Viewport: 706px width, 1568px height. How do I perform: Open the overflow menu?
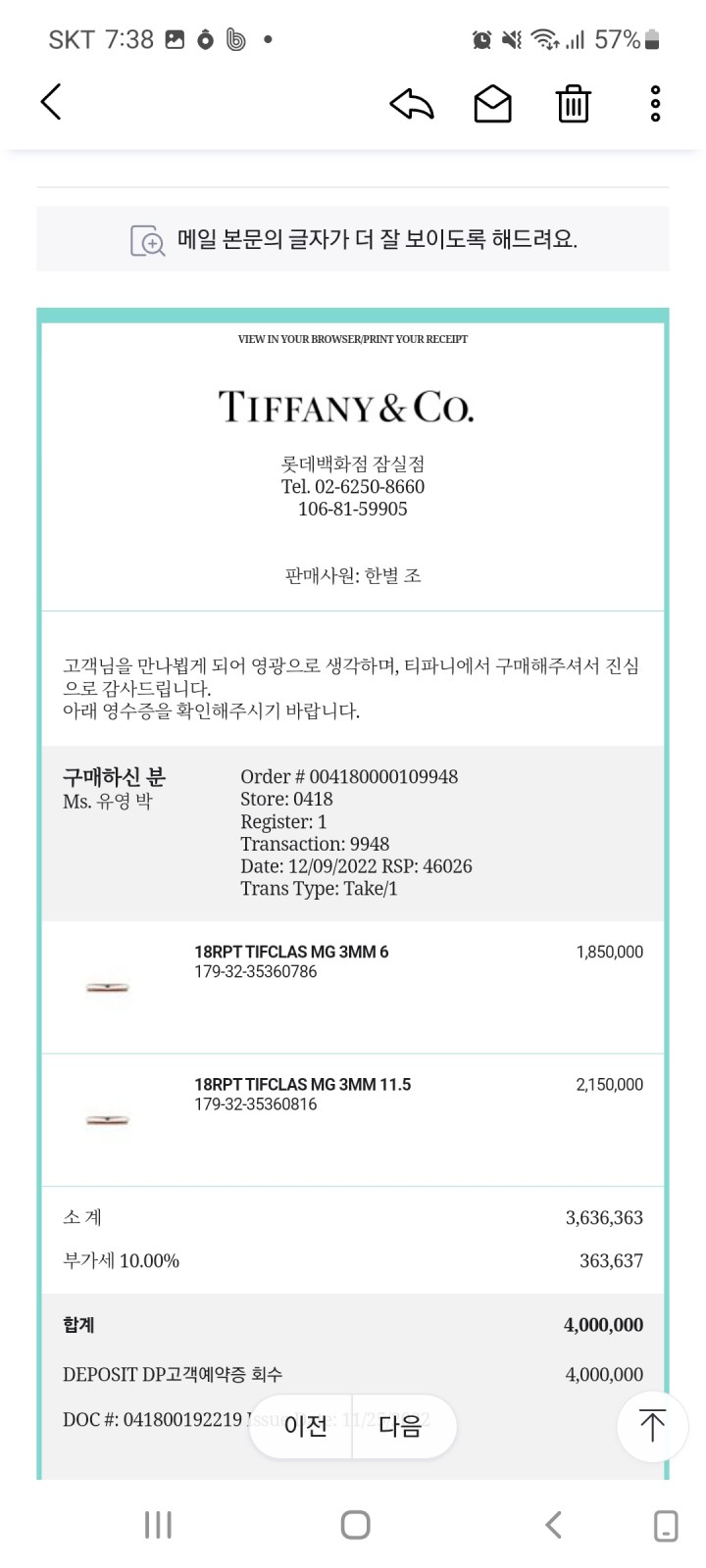click(x=655, y=103)
